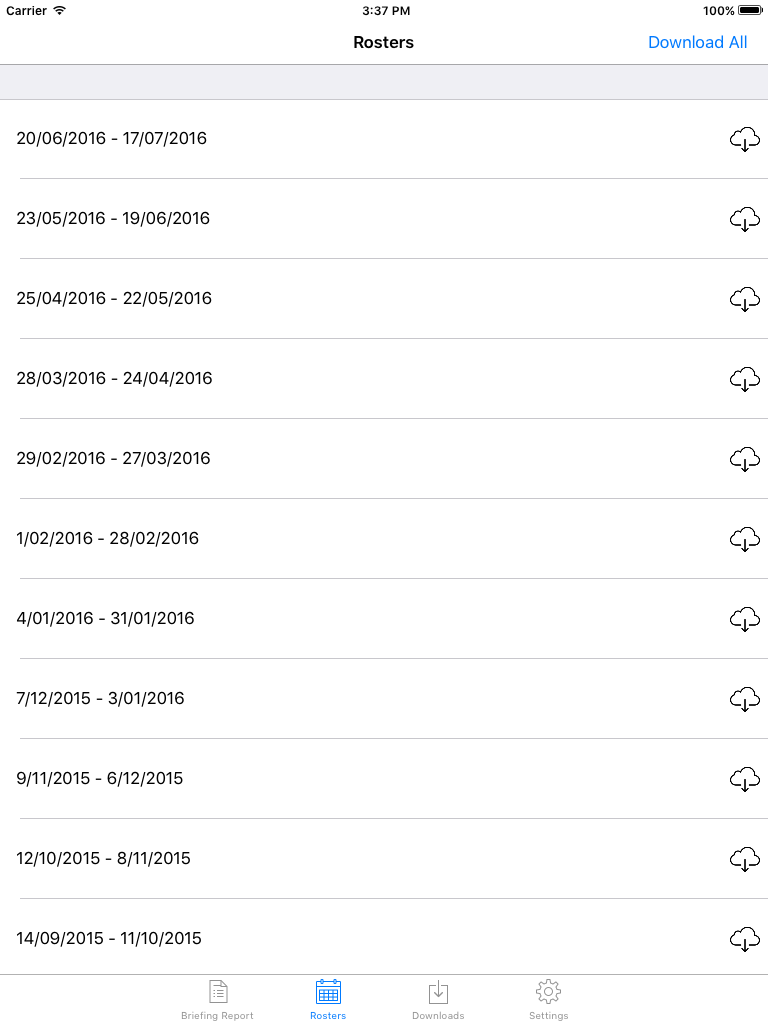
Task: Select the 12/10/2015 - 8/11/2015 roster entry
Action: point(300,859)
